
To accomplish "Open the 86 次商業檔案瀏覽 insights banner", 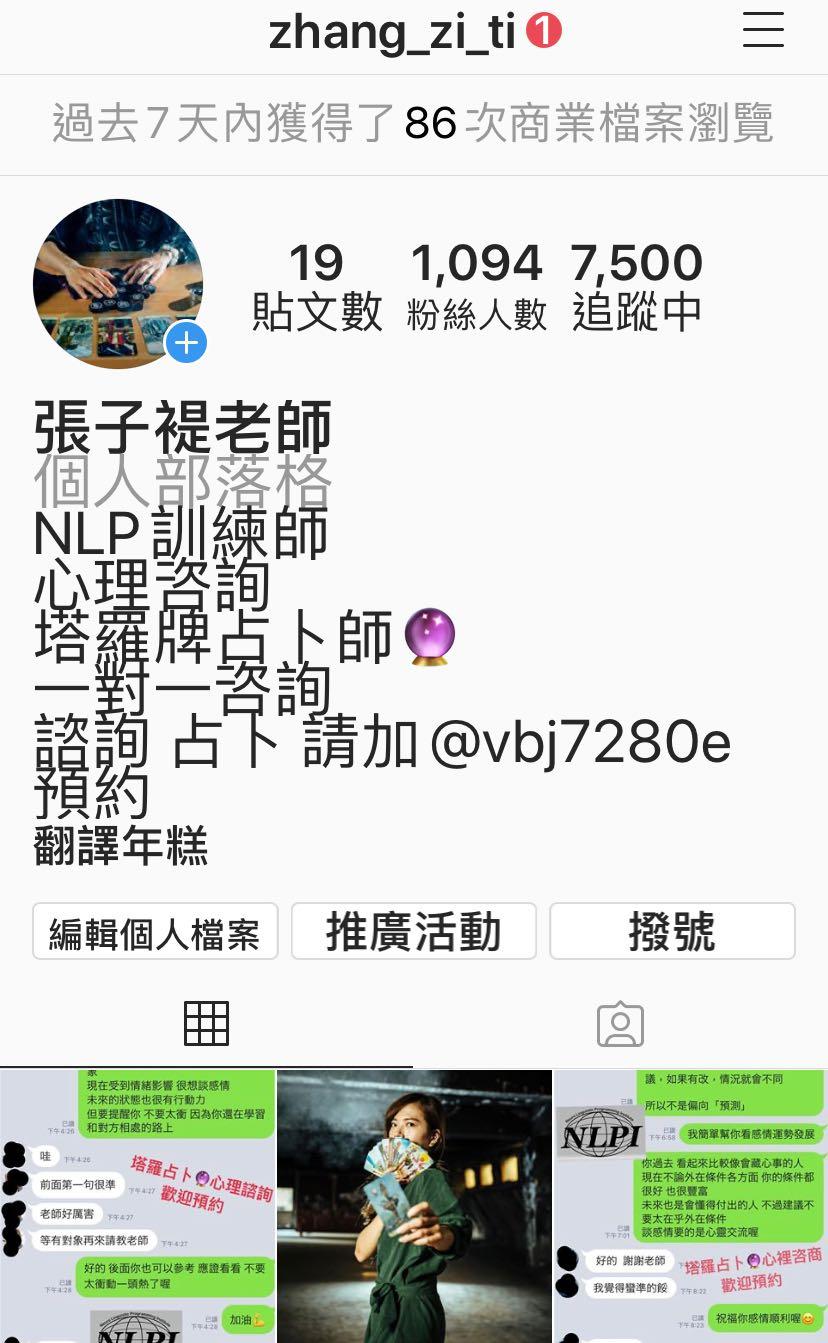I will (x=413, y=125).
